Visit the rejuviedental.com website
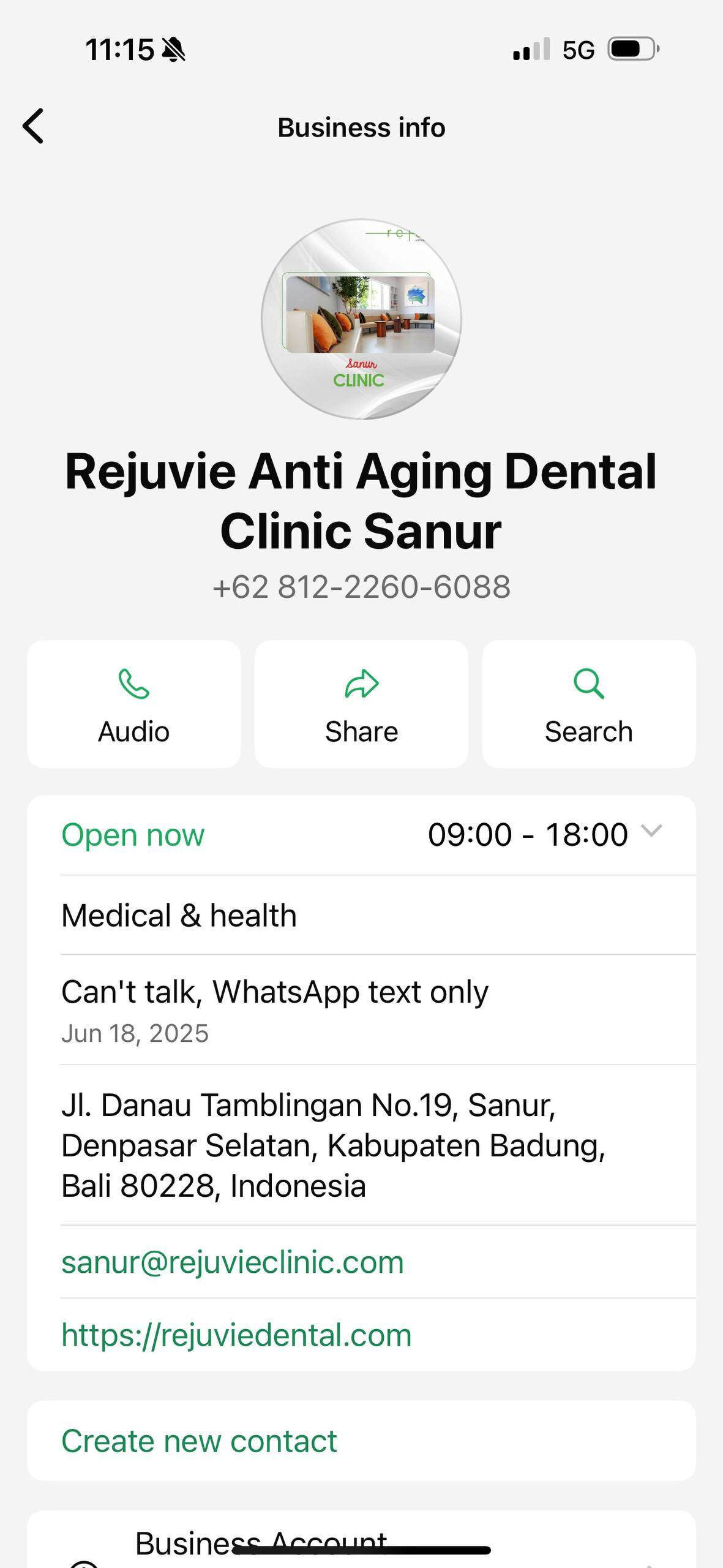 click(x=236, y=1335)
